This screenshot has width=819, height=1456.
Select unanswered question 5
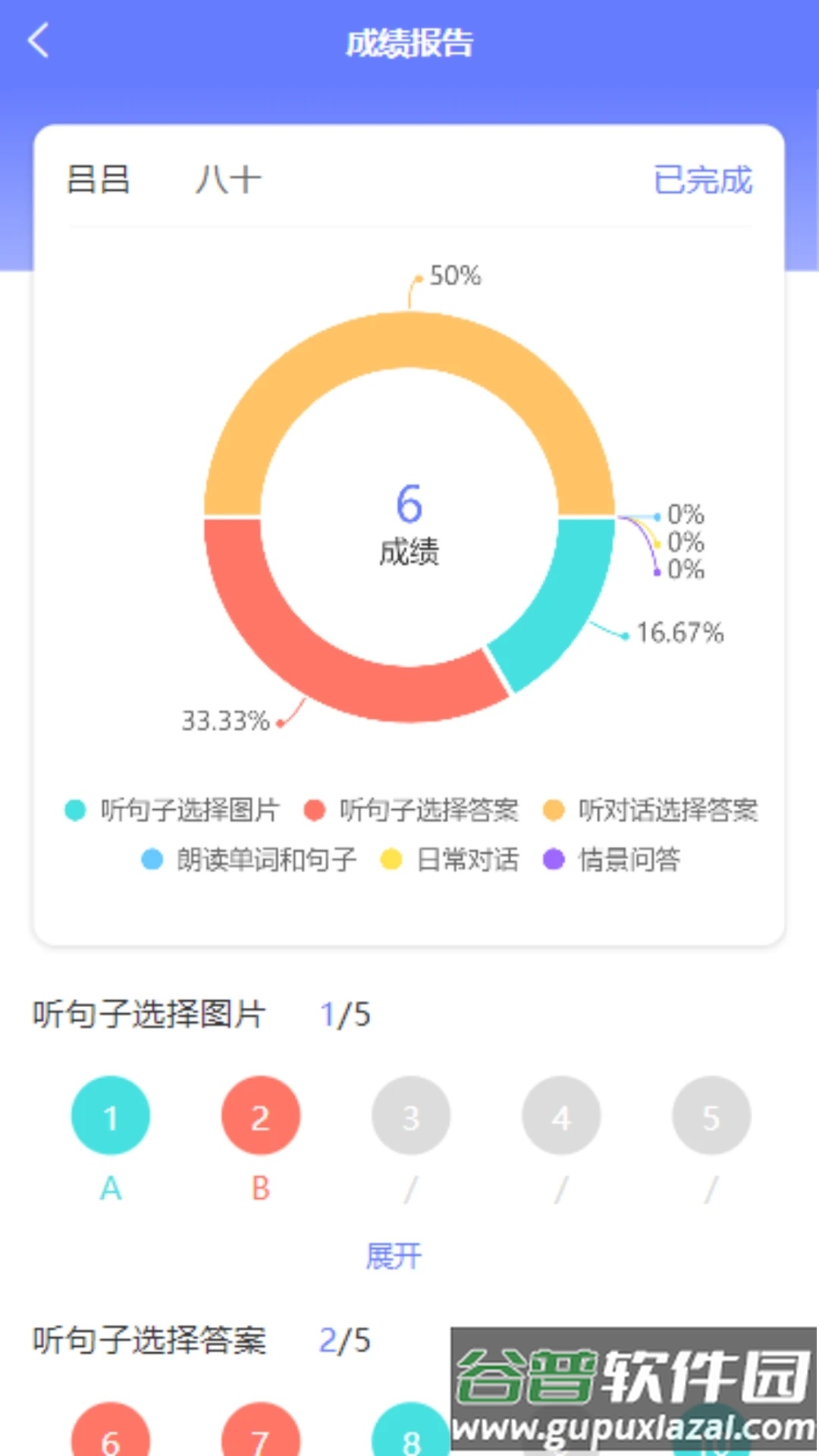pyautogui.click(x=711, y=1116)
